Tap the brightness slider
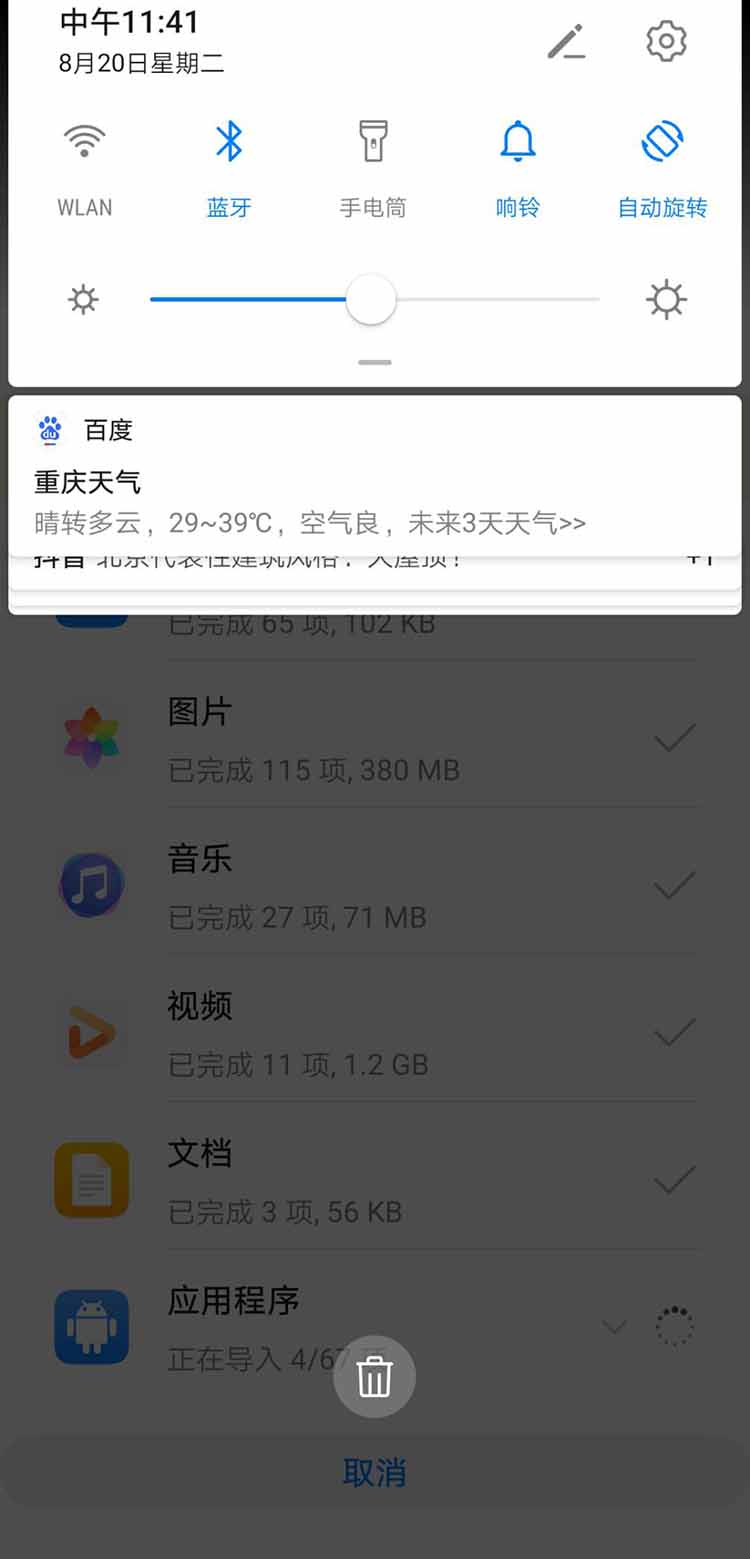Viewport: 750px width, 1559px height. pos(371,299)
